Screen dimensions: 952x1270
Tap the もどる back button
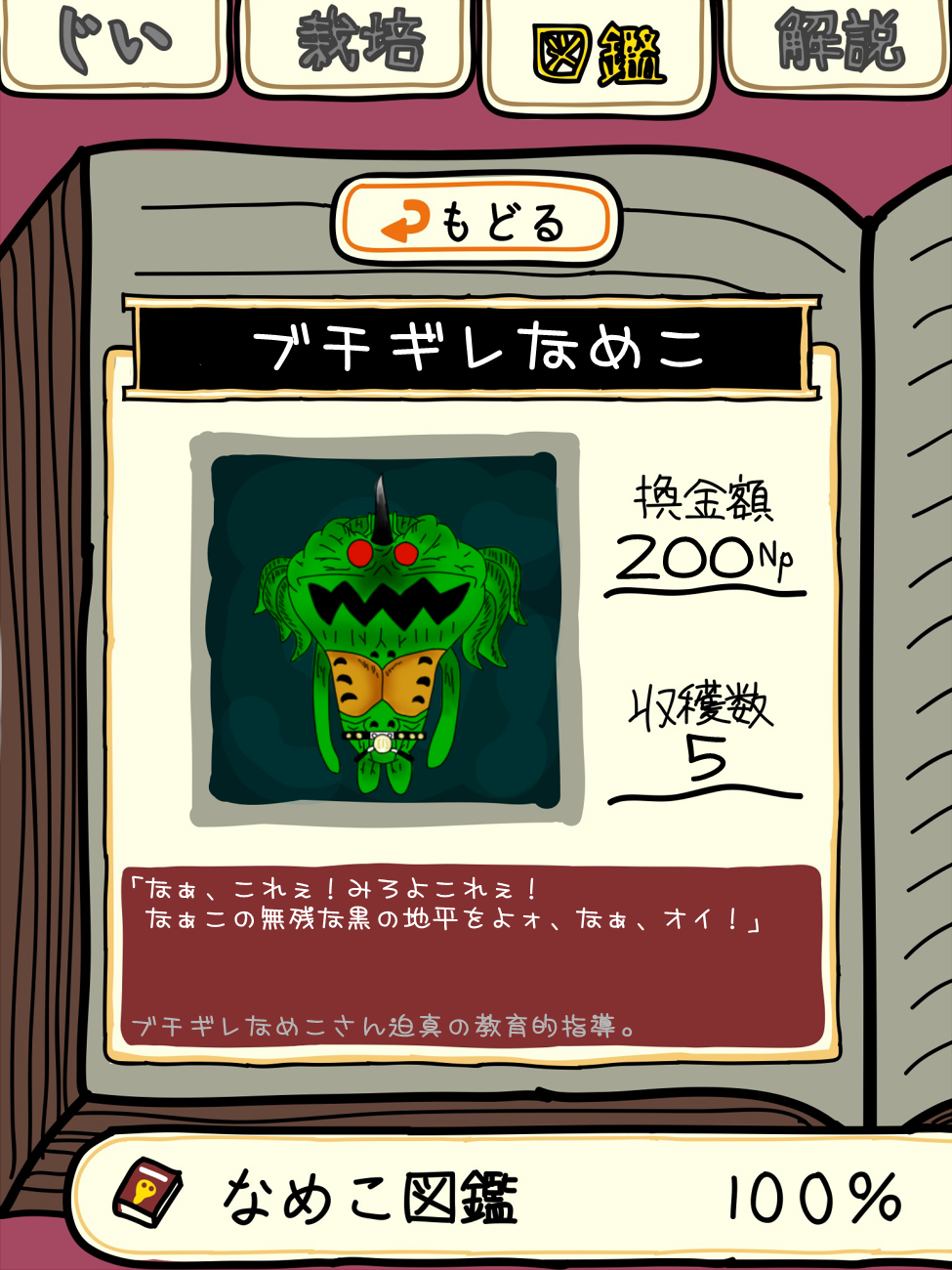click(x=476, y=222)
